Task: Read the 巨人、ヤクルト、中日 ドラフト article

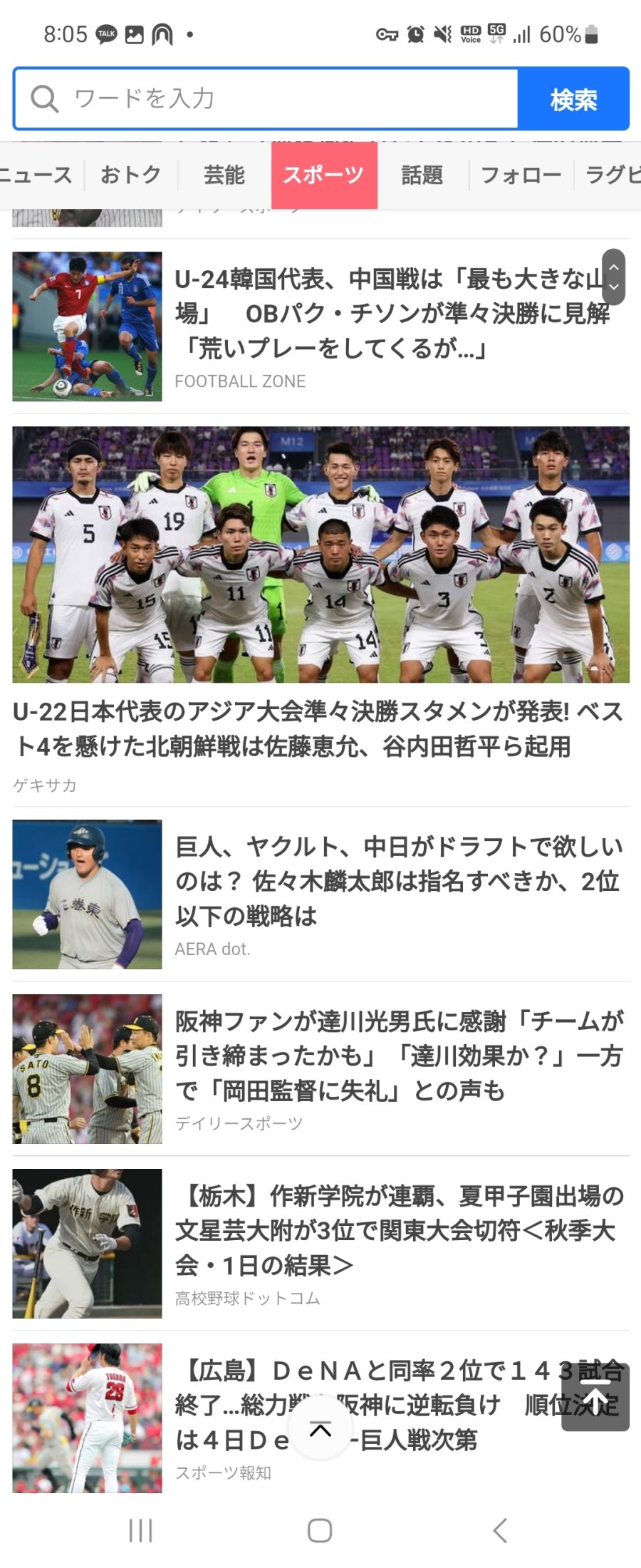Action: [x=399, y=881]
